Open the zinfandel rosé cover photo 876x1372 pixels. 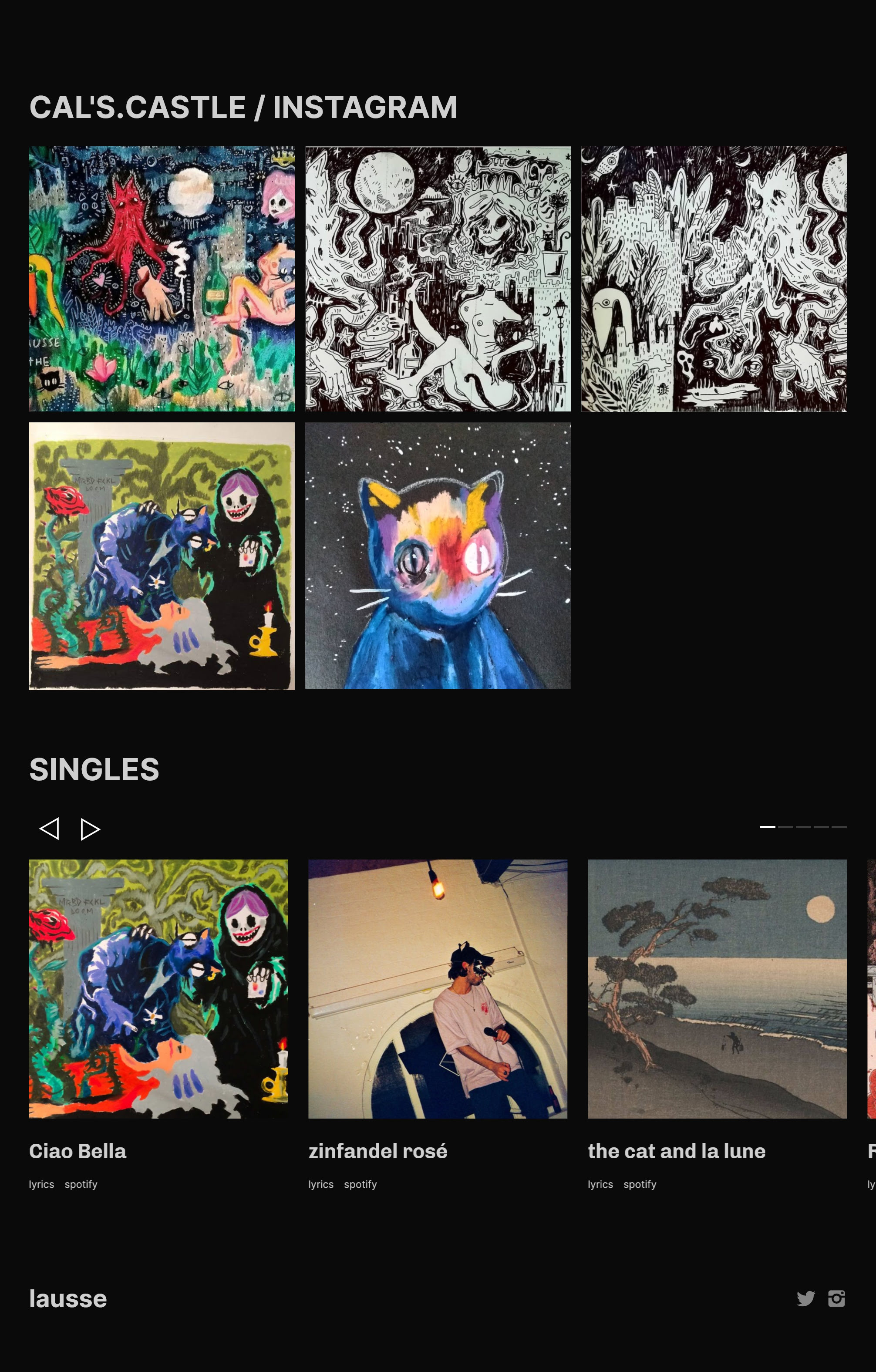(438, 988)
